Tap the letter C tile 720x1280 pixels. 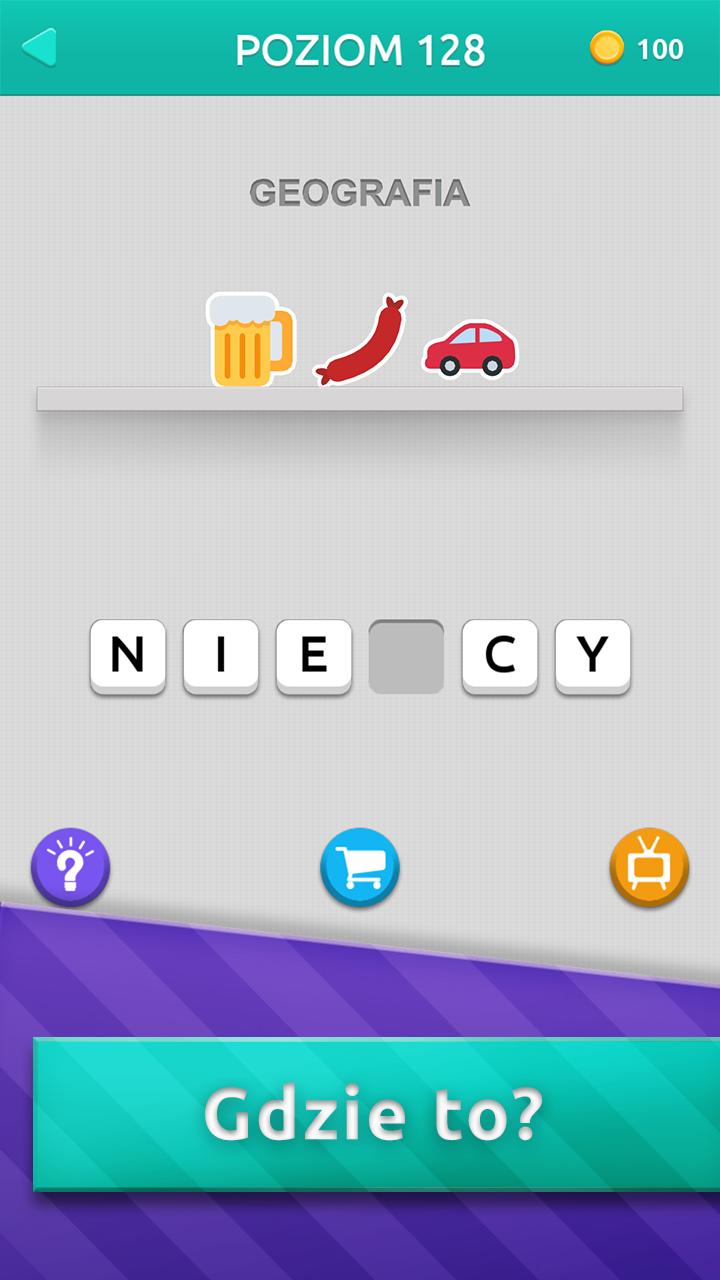499,655
